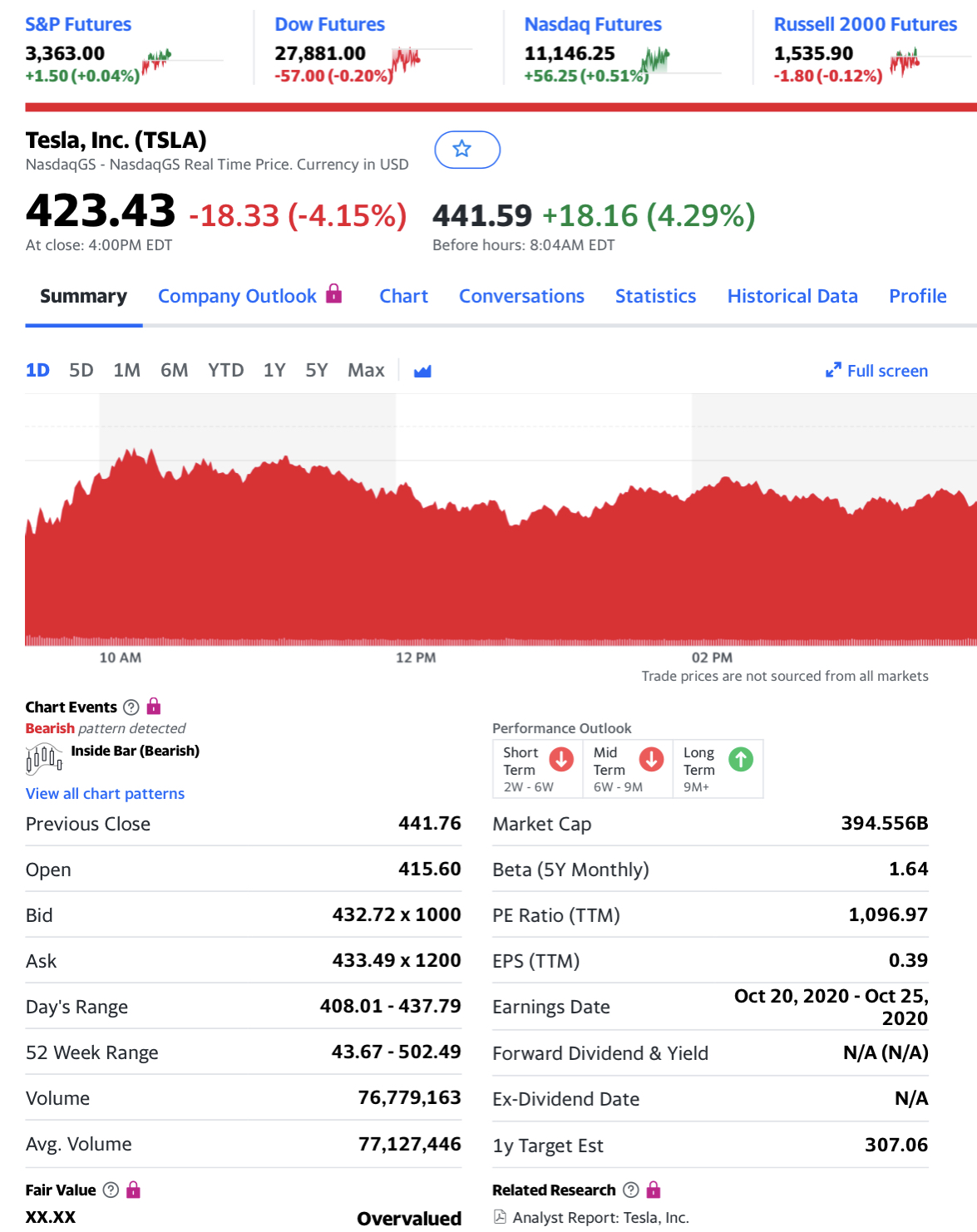977x1232 pixels.
Task: Show the Max chart range
Action: 366,370
